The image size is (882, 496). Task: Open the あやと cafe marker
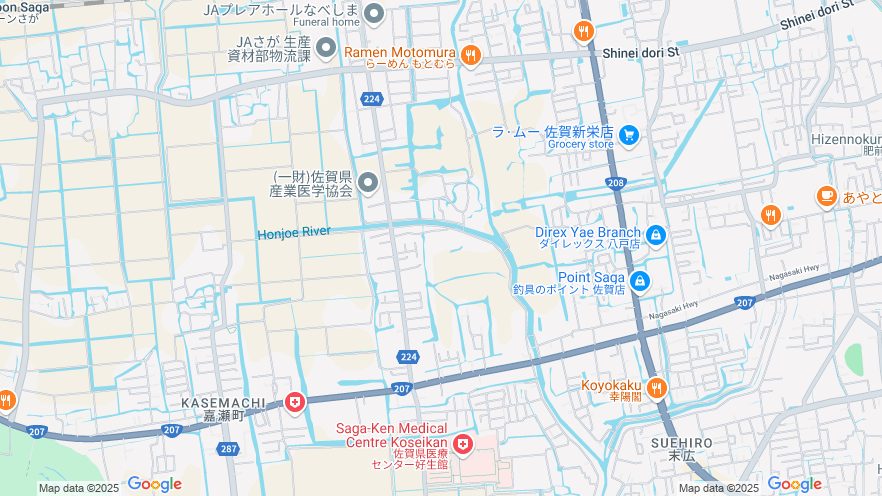click(x=826, y=195)
